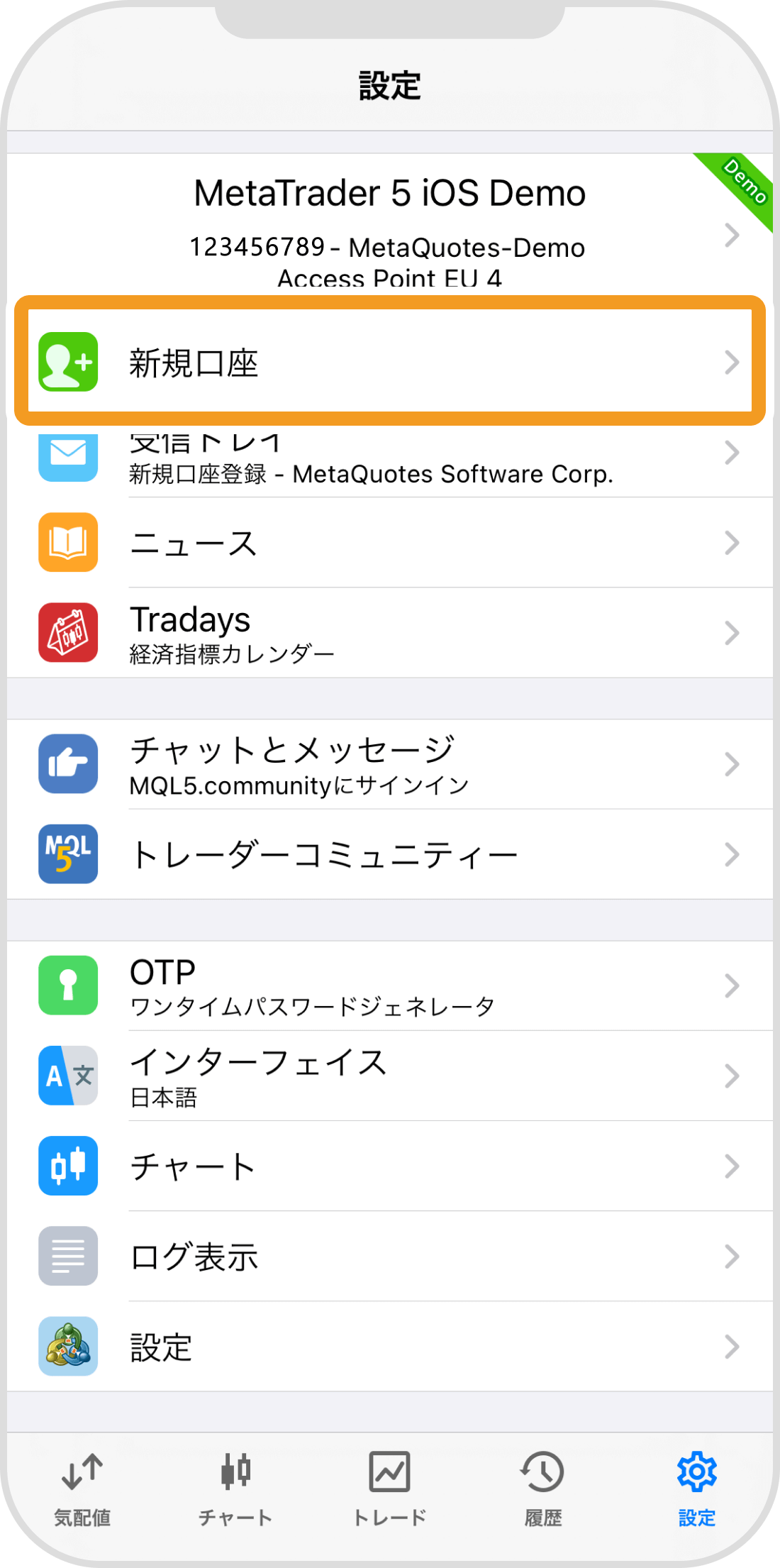Select the green New Account icon
The height and width of the screenshot is (1568, 780).
(67, 364)
